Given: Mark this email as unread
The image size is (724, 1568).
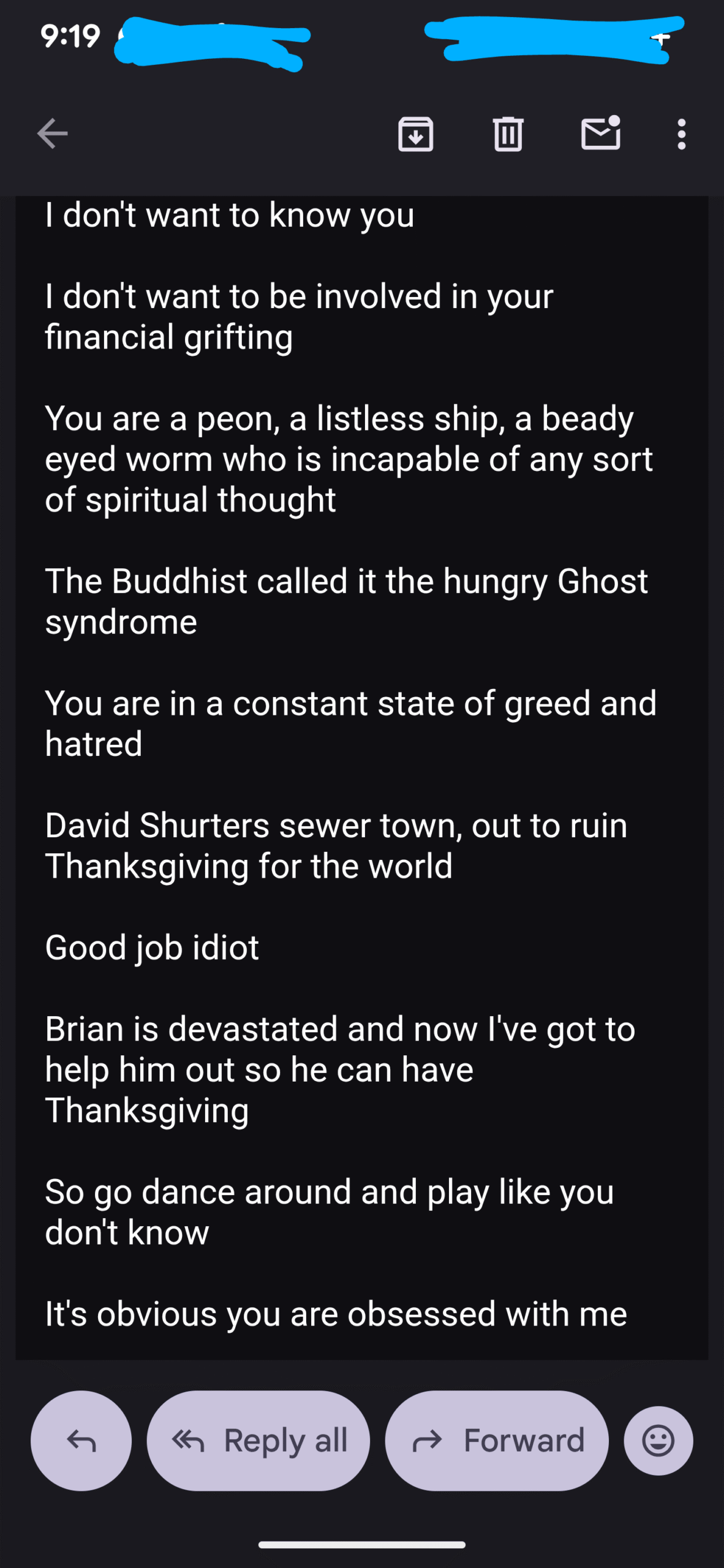Looking at the screenshot, I should [x=600, y=134].
